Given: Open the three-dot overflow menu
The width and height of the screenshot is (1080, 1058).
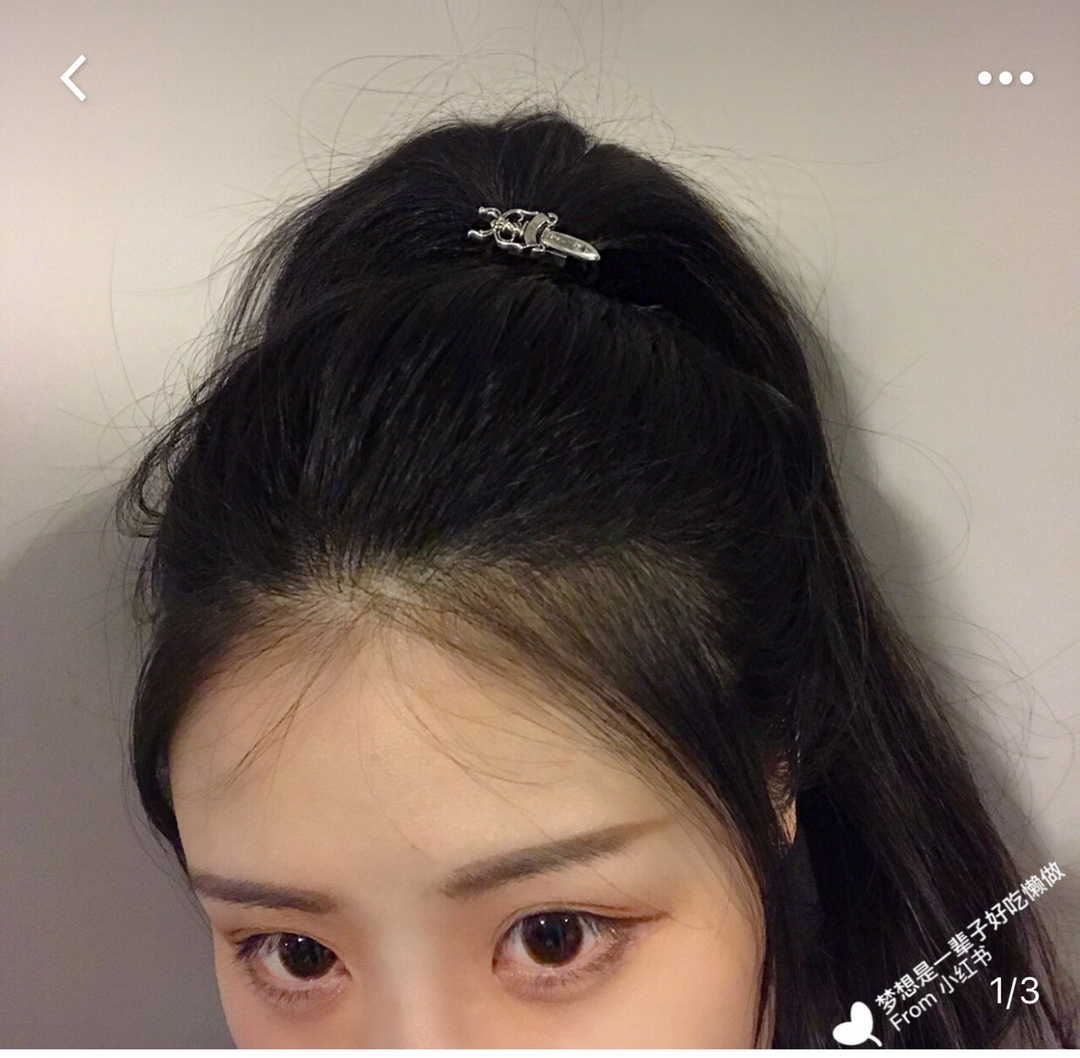Looking at the screenshot, I should 1005,78.
